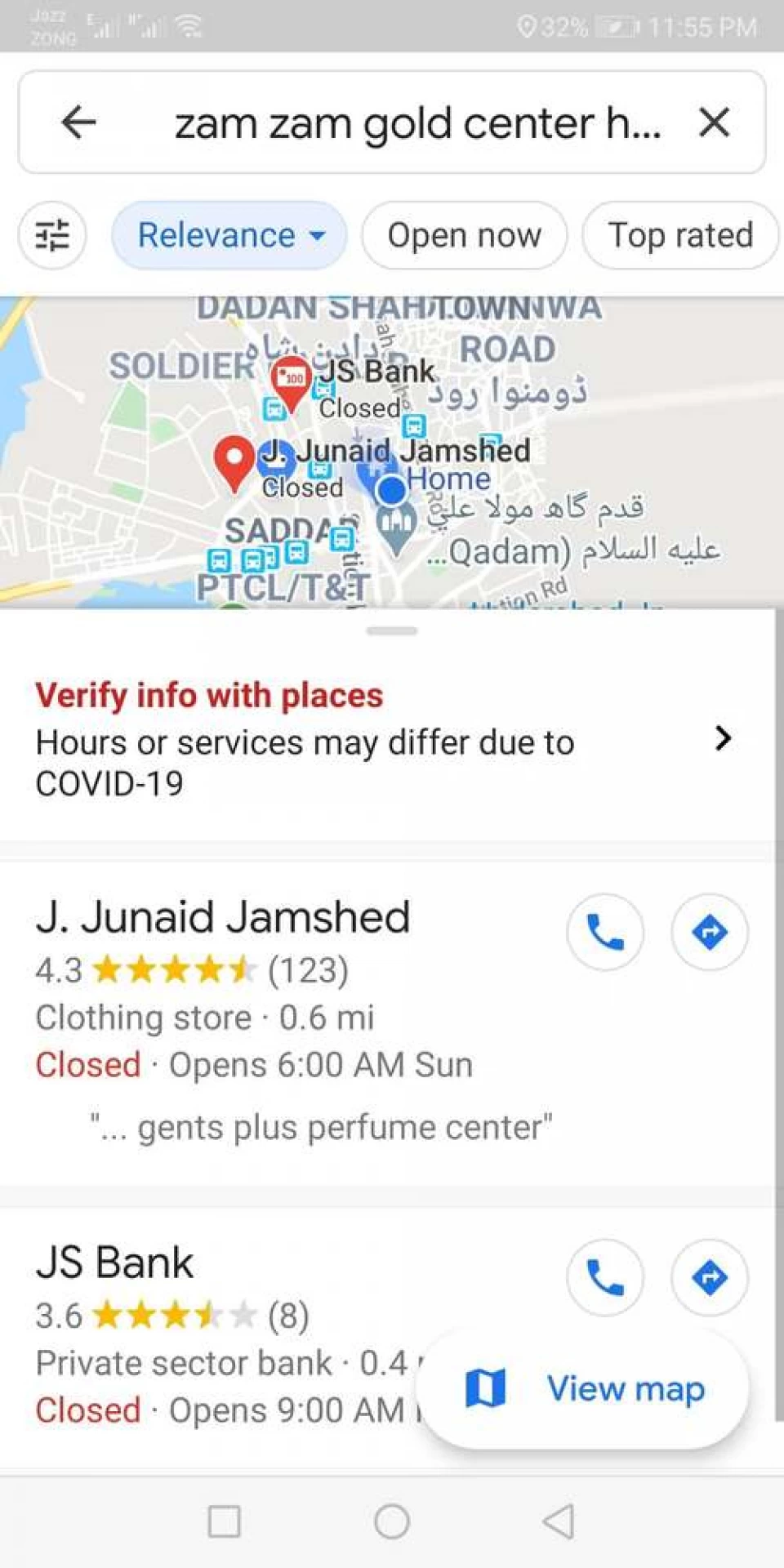The height and width of the screenshot is (1568, 784).
Task: Get directions to JS Bank
Action: (710, 1278)
